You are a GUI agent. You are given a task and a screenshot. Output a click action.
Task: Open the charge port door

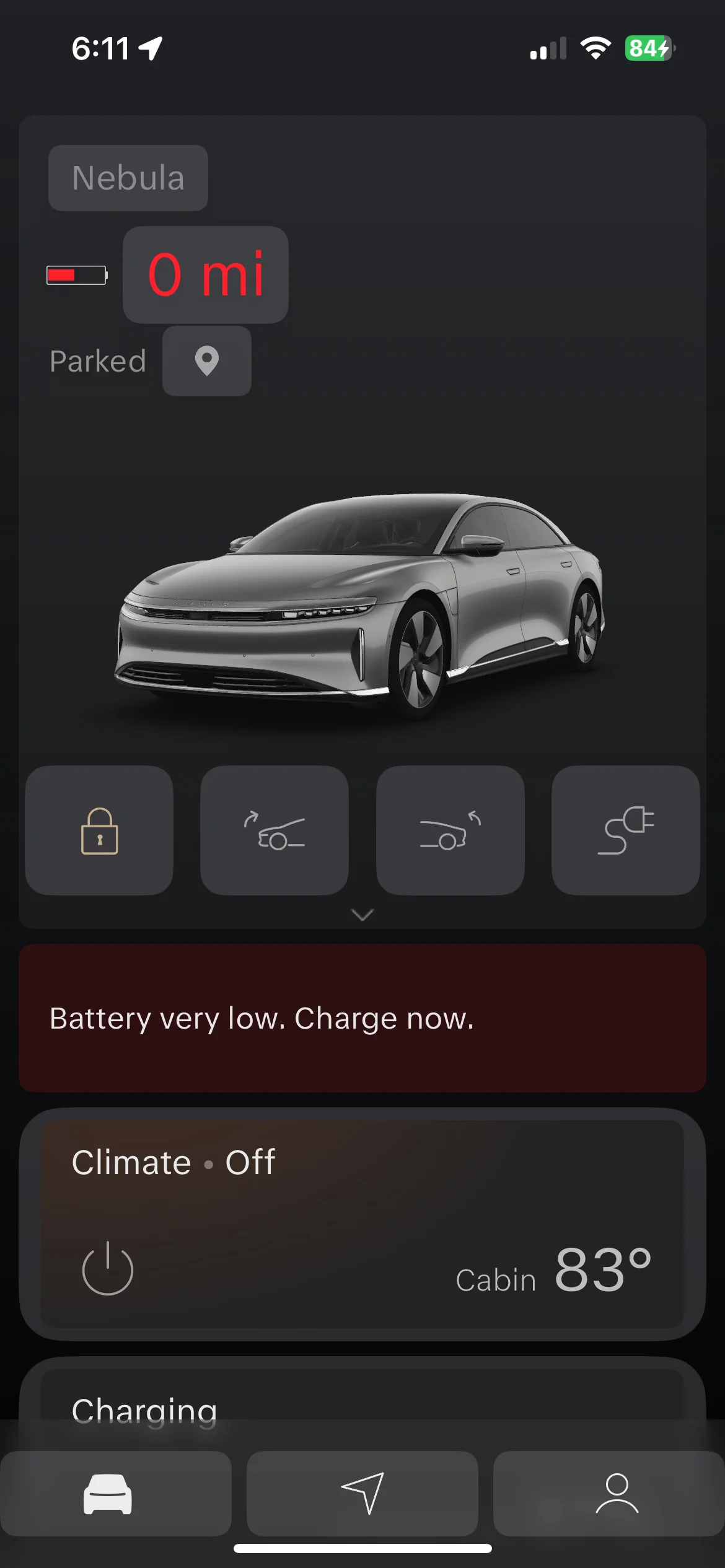(626, 830)
